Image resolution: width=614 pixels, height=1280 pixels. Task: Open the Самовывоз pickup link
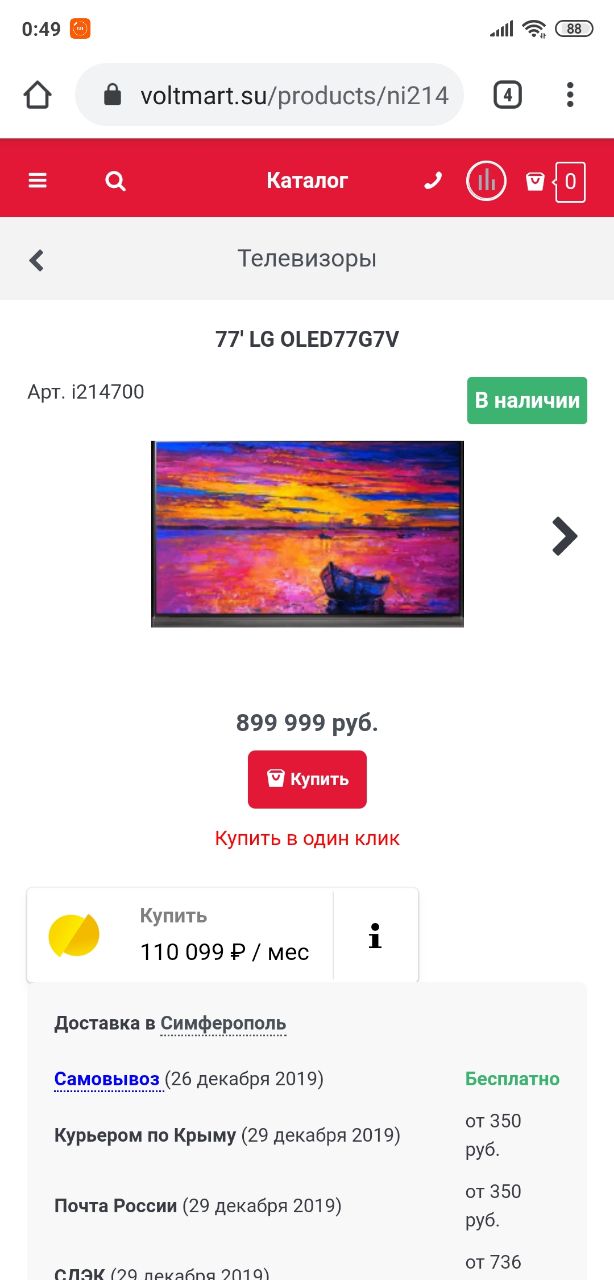[x=107, y=1079]
